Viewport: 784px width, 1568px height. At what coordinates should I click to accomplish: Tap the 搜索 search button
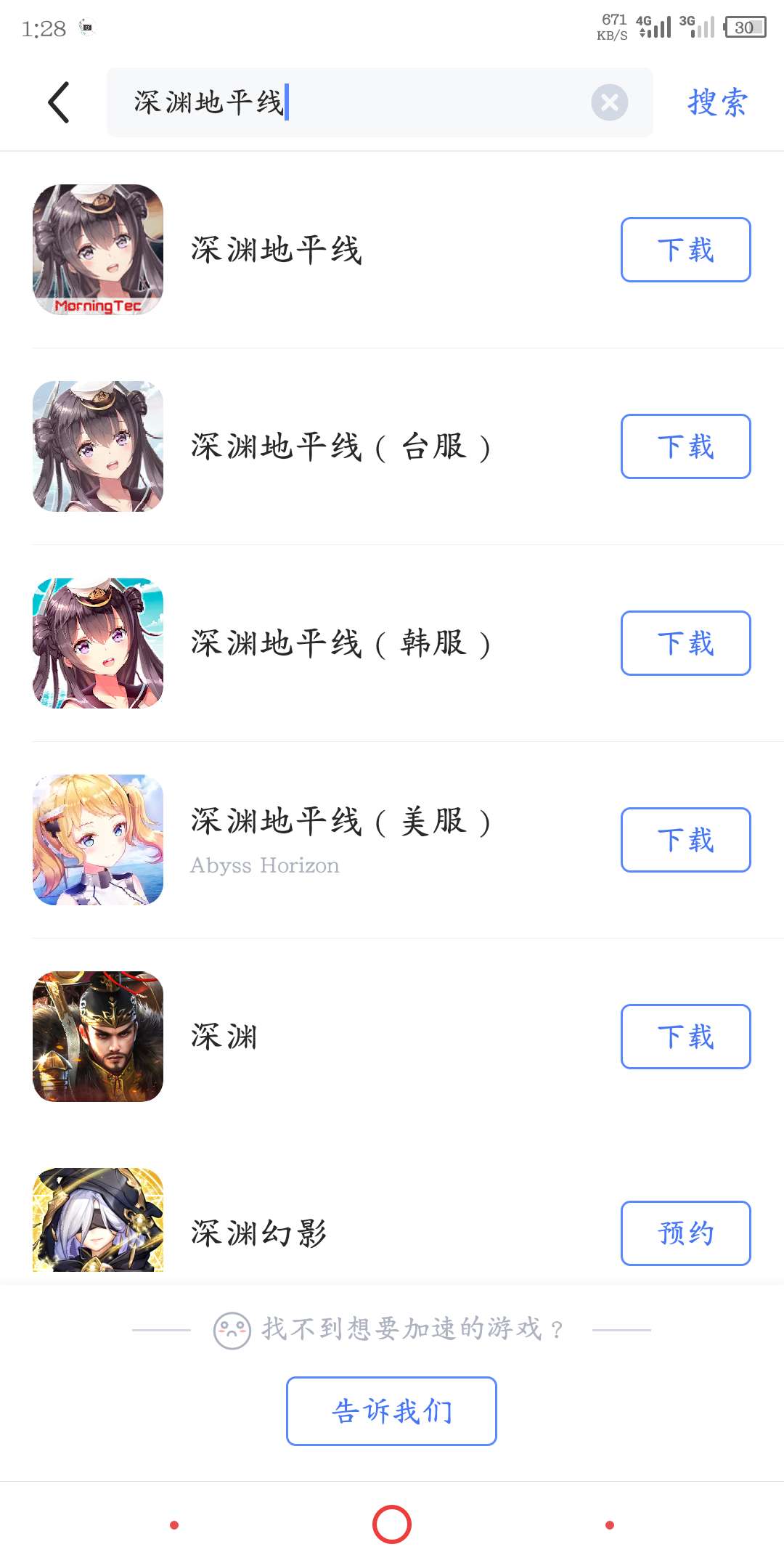pyautogui.click(x=717, y=102)
